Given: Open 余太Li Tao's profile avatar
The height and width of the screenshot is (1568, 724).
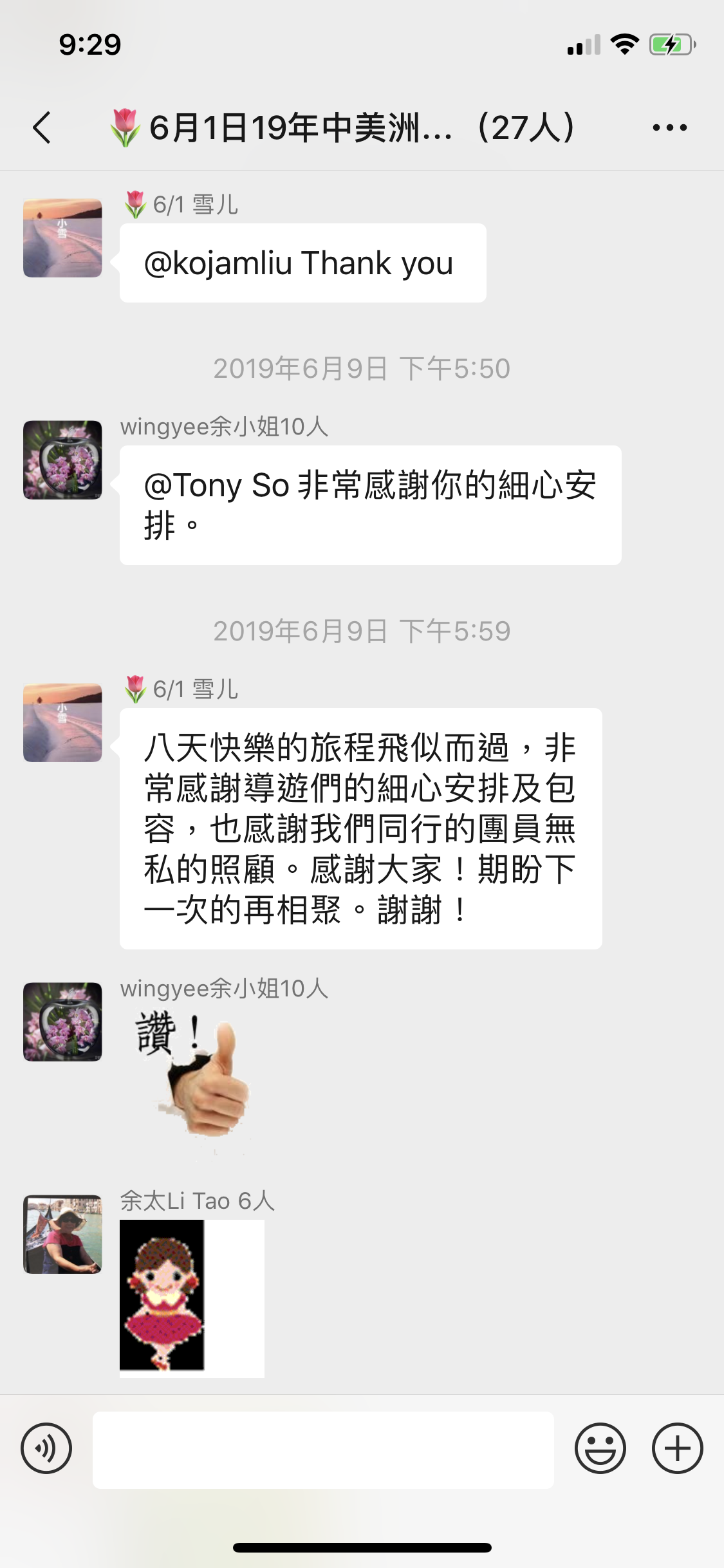Looking at the screenshot, I should (62, 1234).
